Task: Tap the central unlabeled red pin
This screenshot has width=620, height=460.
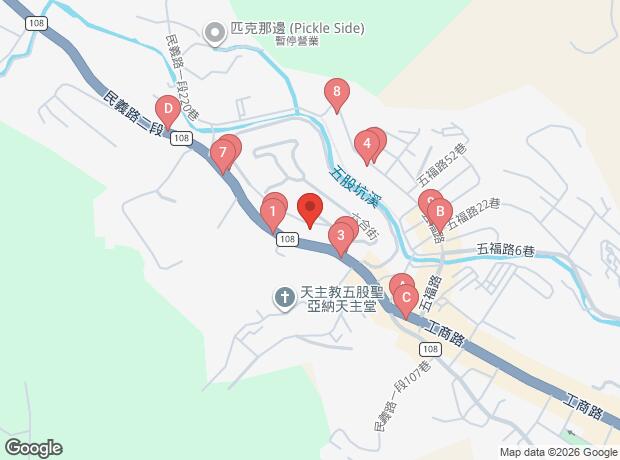Action: [310, 210]
